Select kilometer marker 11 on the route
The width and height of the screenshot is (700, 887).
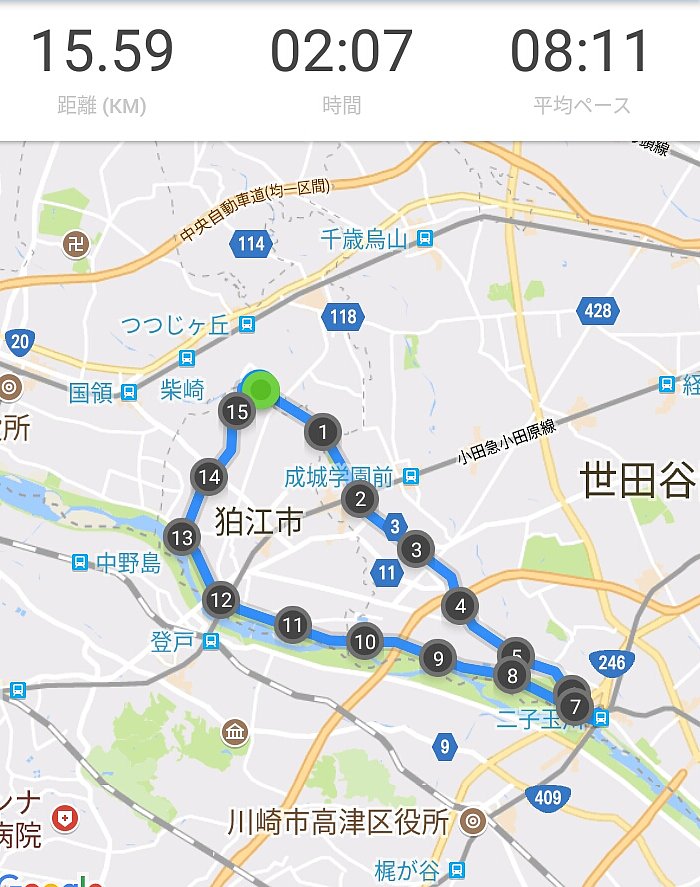coord(291,625)
